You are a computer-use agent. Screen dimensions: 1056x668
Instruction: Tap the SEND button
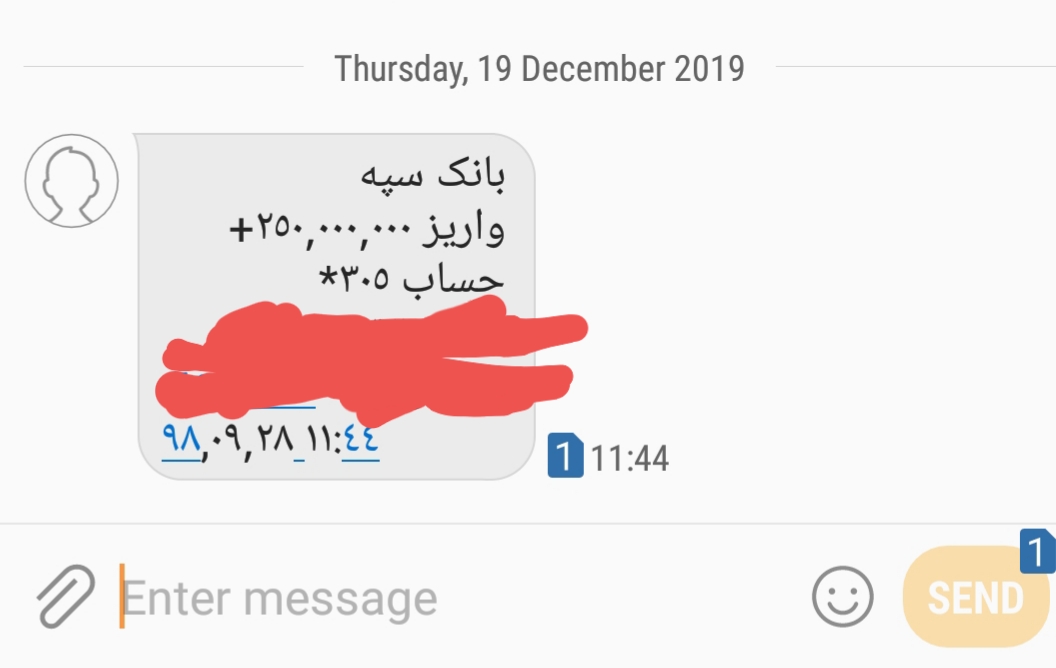point(975,598)
